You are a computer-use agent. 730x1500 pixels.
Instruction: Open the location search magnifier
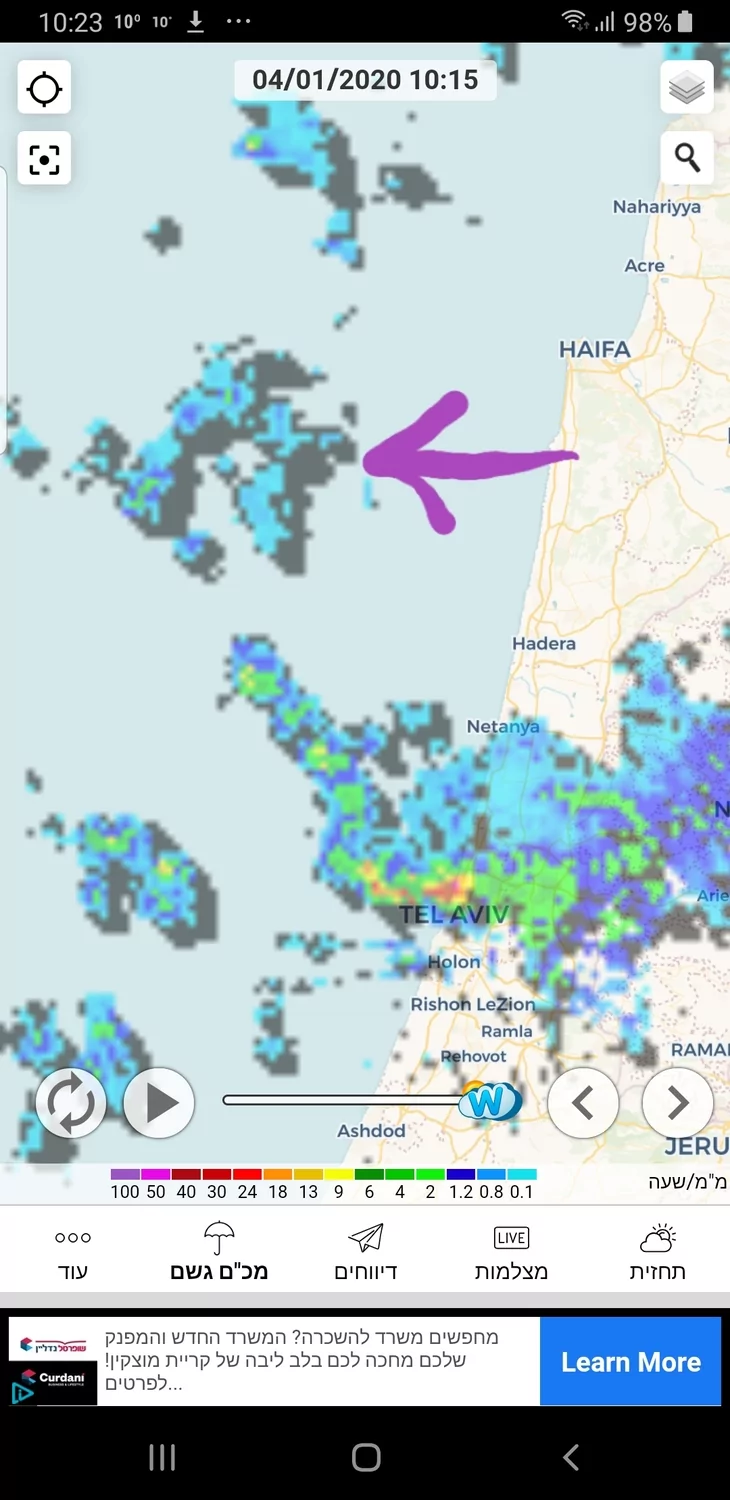pos(687,158)
